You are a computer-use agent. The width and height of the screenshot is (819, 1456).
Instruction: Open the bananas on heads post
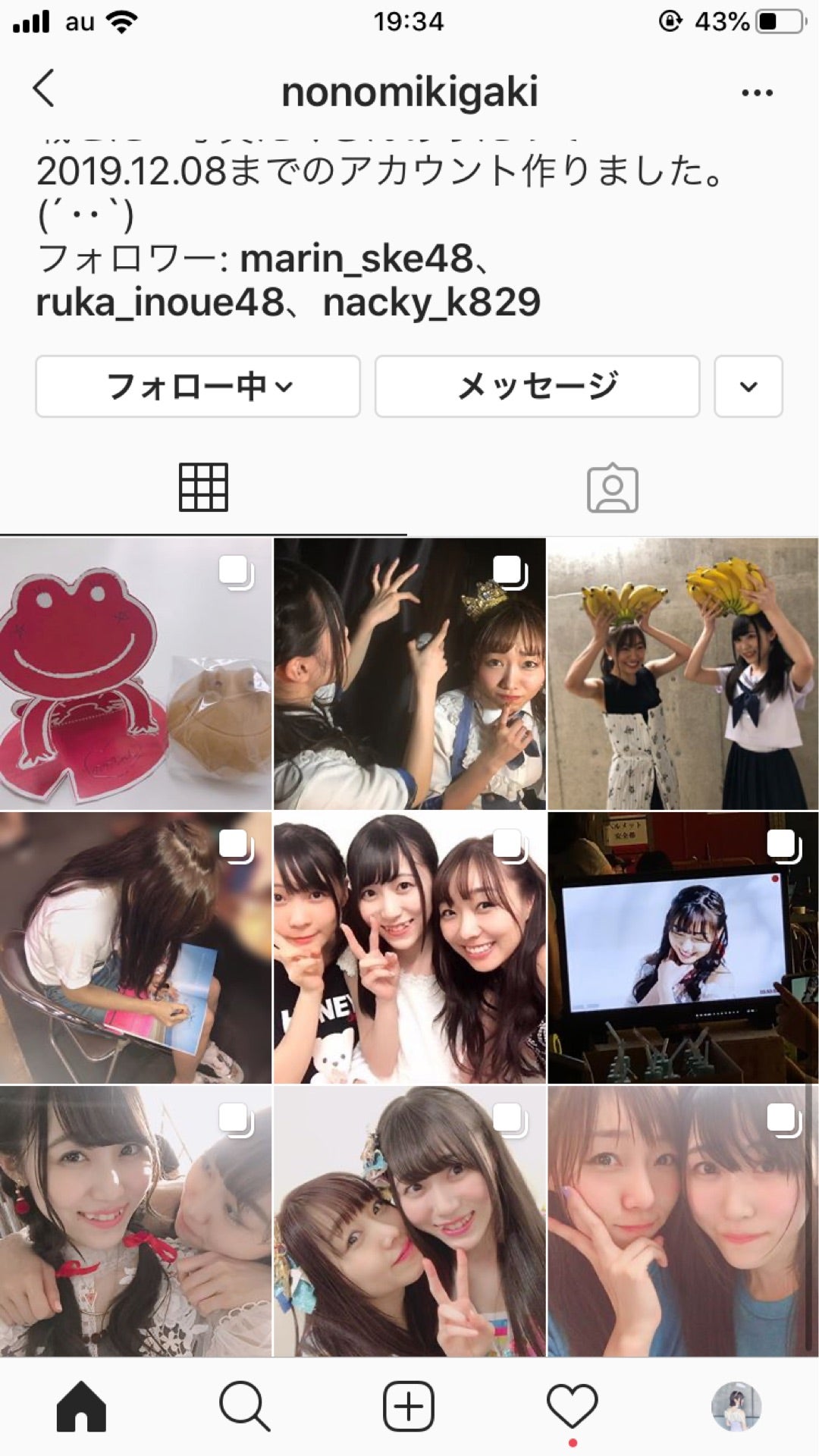[683, 673]
